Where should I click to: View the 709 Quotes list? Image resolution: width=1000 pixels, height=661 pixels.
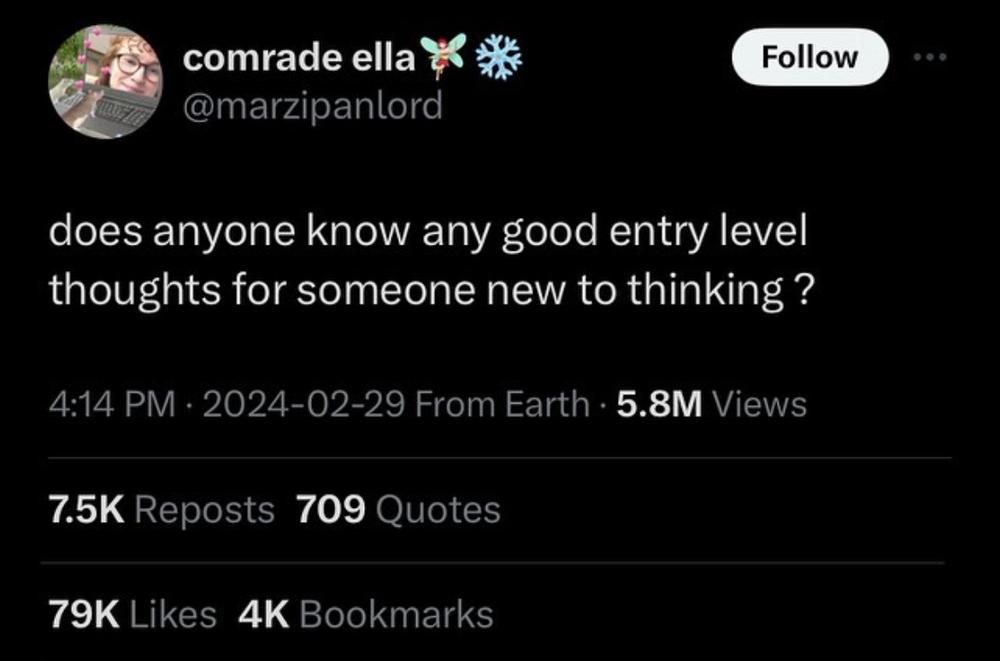398,510
